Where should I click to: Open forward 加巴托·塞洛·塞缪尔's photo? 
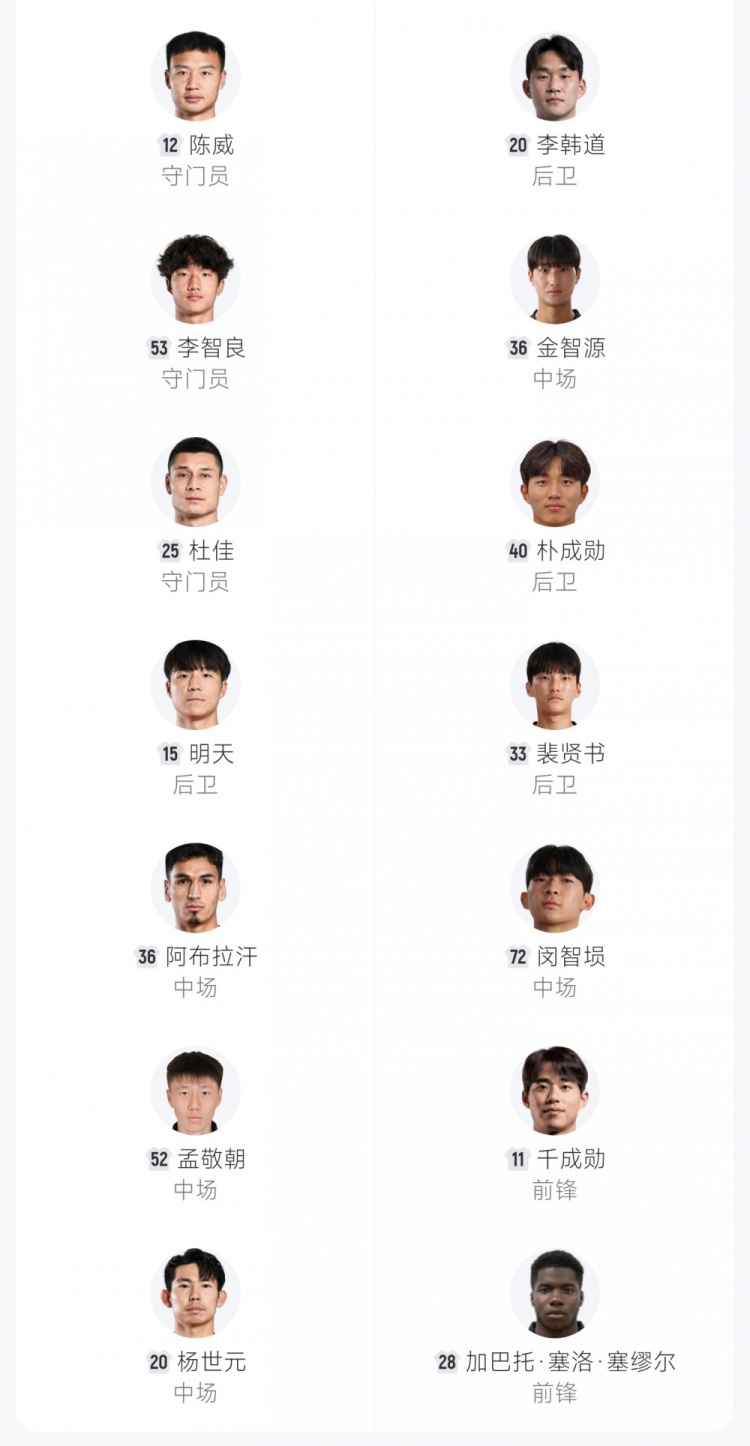click(x=555, y=1291)
